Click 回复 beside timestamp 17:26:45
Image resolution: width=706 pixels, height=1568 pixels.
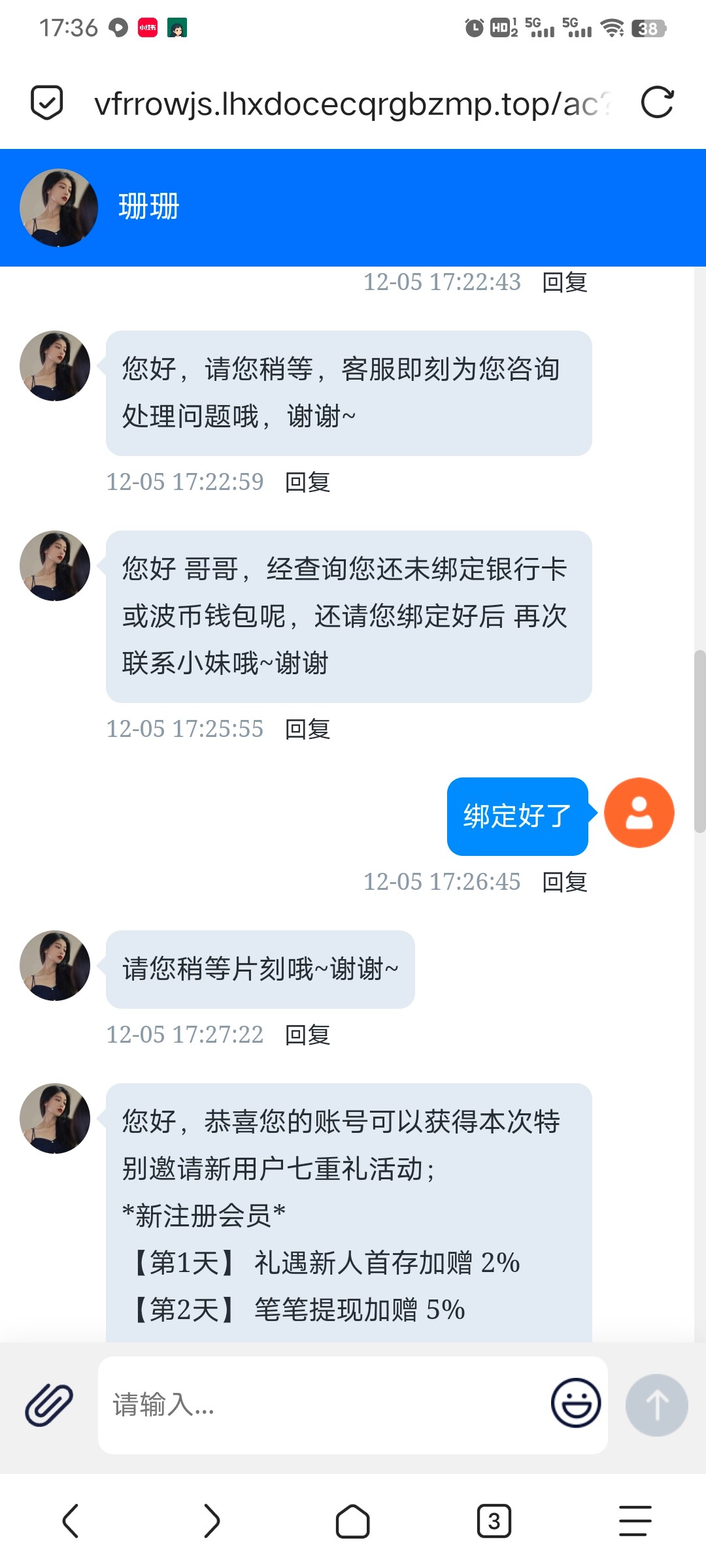coord(565,881)
